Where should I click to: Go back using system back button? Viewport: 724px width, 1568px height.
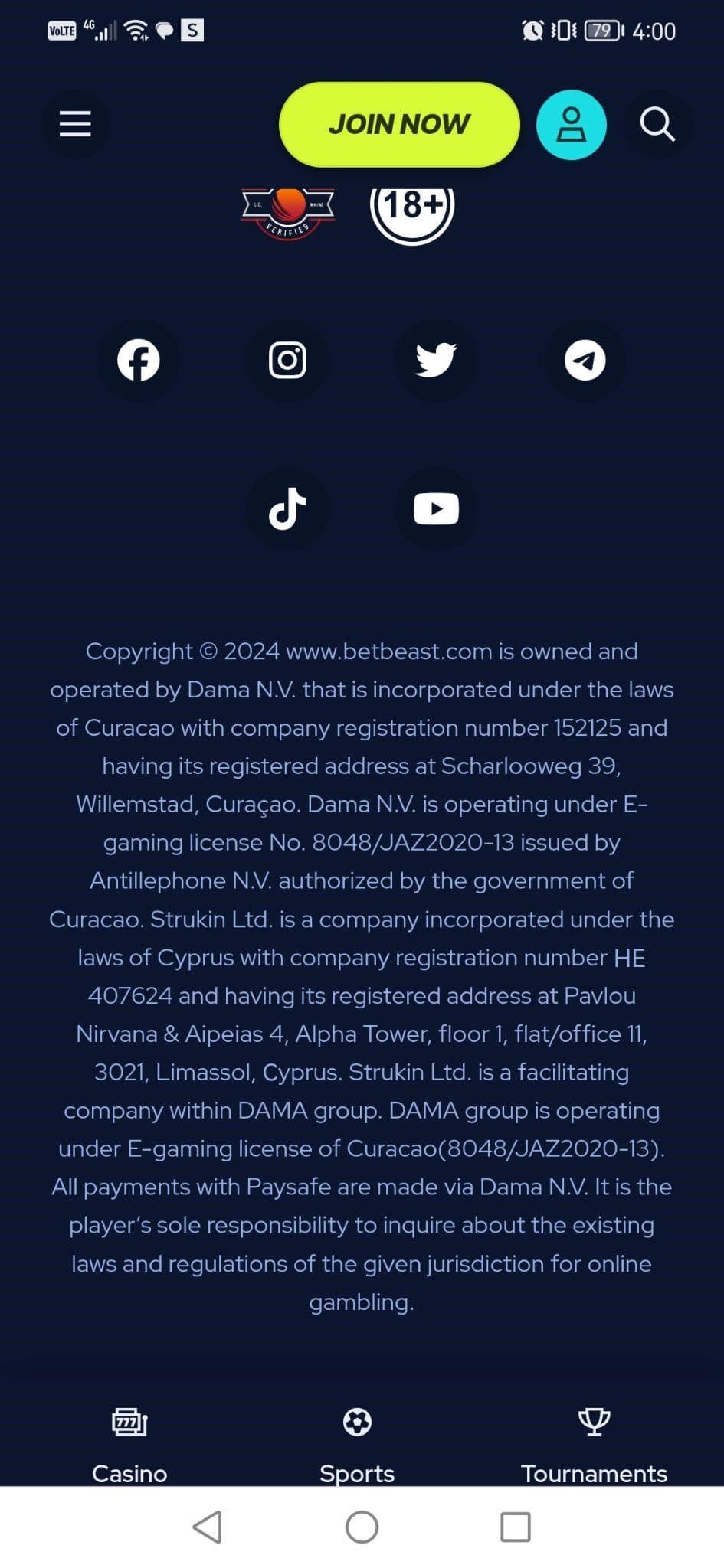[208, 1527]
